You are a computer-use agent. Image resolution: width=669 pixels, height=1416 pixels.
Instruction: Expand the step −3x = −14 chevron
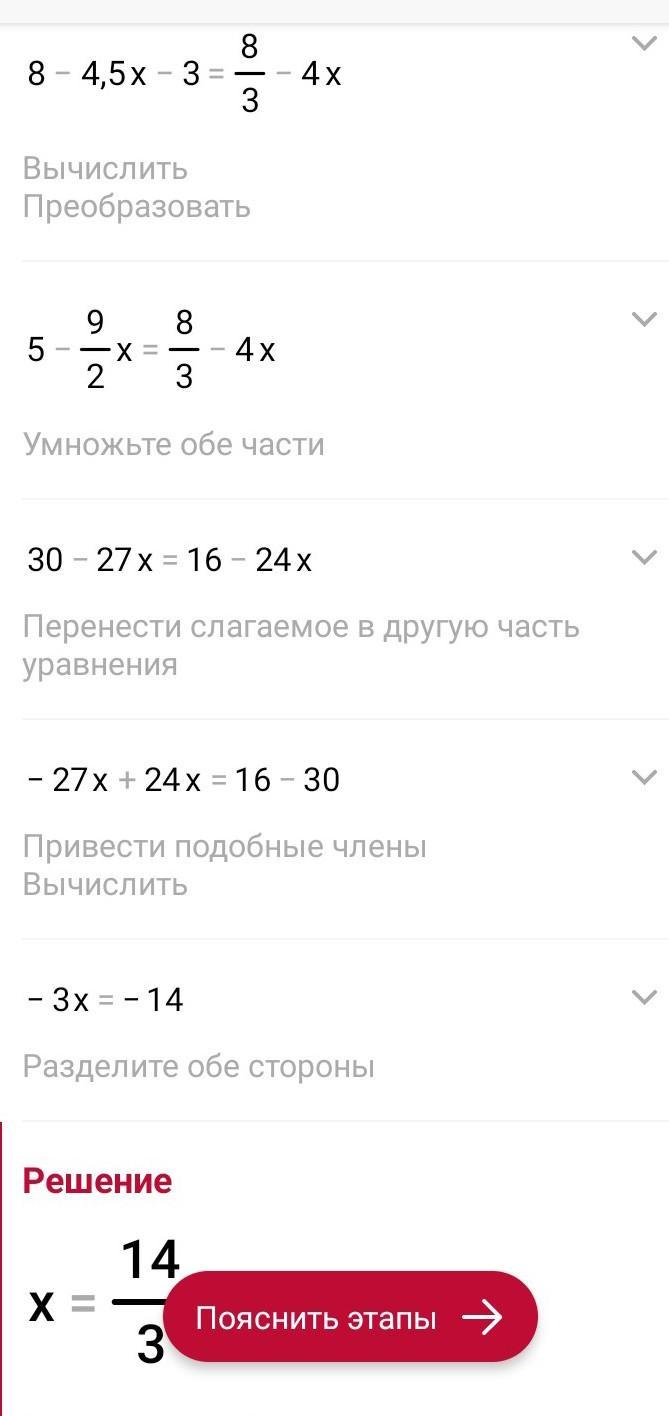[643, 997]
